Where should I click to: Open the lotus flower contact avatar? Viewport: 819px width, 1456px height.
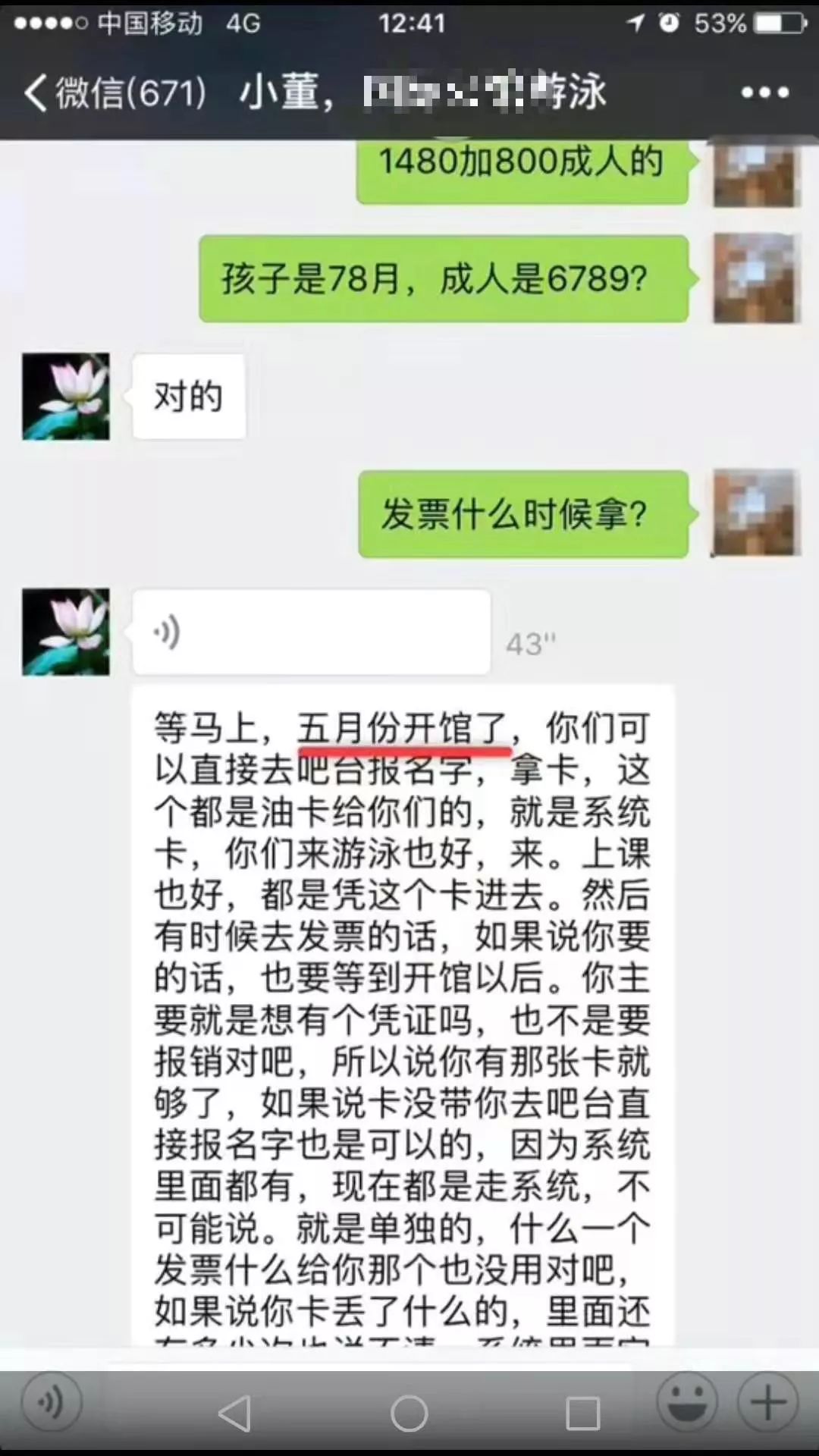66,632
